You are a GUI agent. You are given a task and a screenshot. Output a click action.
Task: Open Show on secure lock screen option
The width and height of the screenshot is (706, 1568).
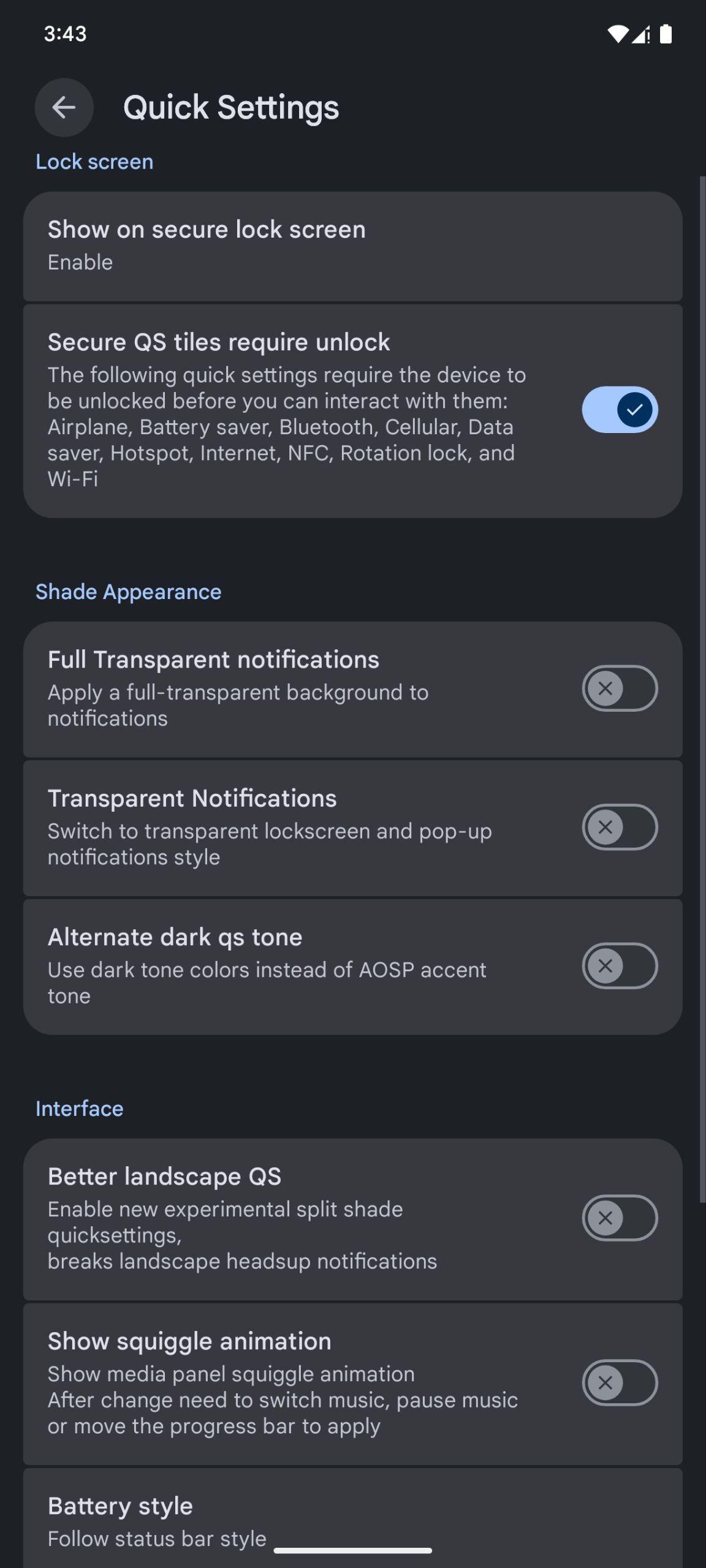[353, 246]
